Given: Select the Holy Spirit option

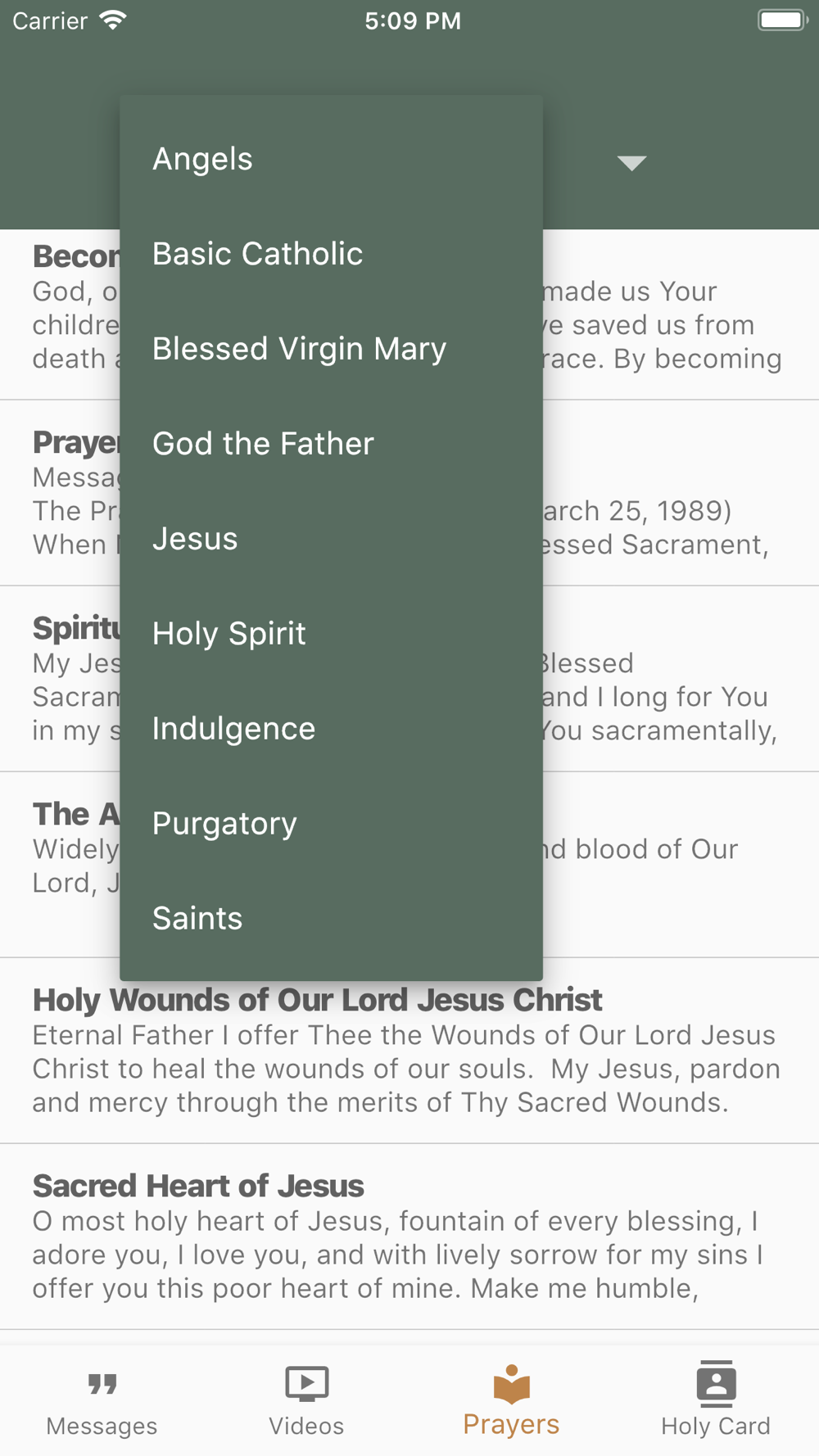Looking at the screenshot, I should pyautogui.click(x=331, y=634).
